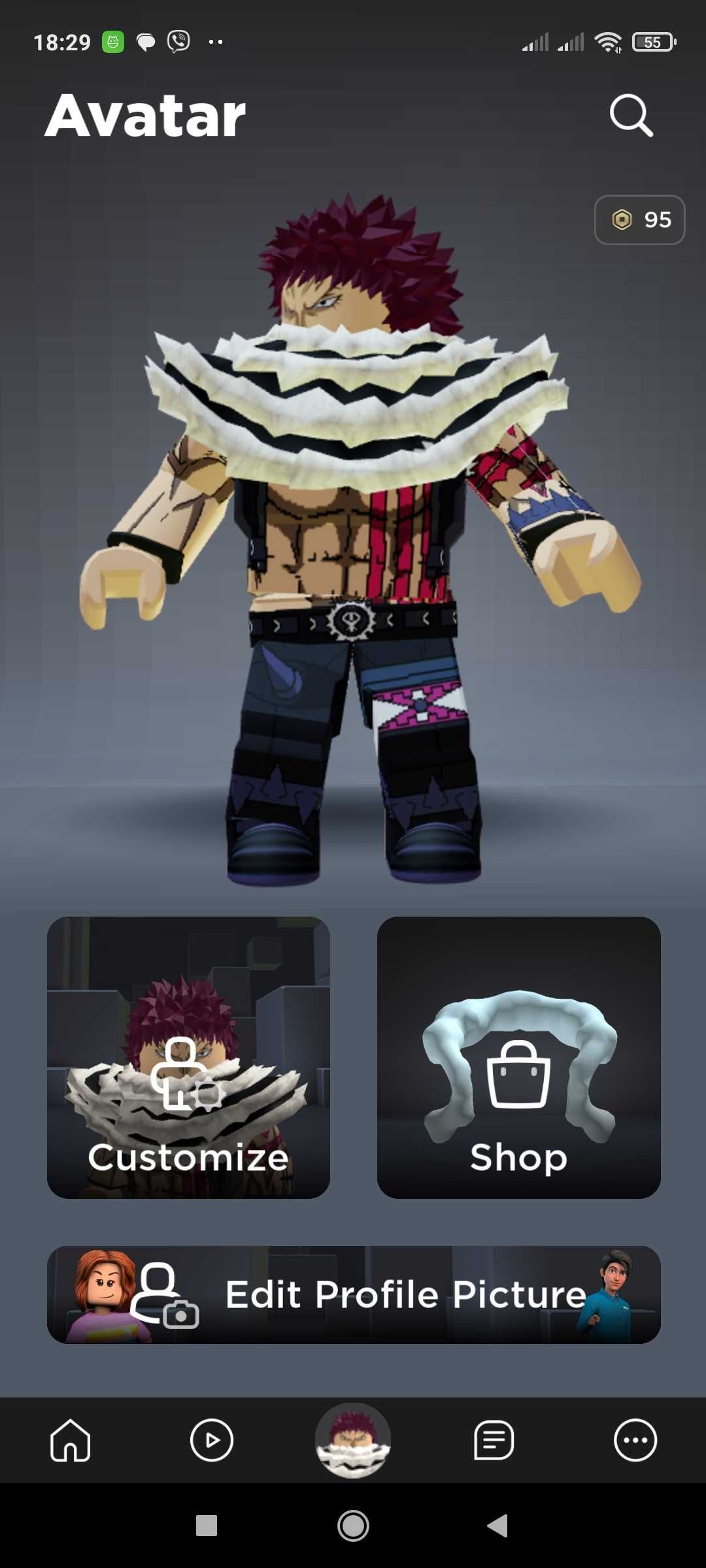Viewport: 706px width, 1568px height.
Task: Go to the Home tab
Action: [71, 1440]
